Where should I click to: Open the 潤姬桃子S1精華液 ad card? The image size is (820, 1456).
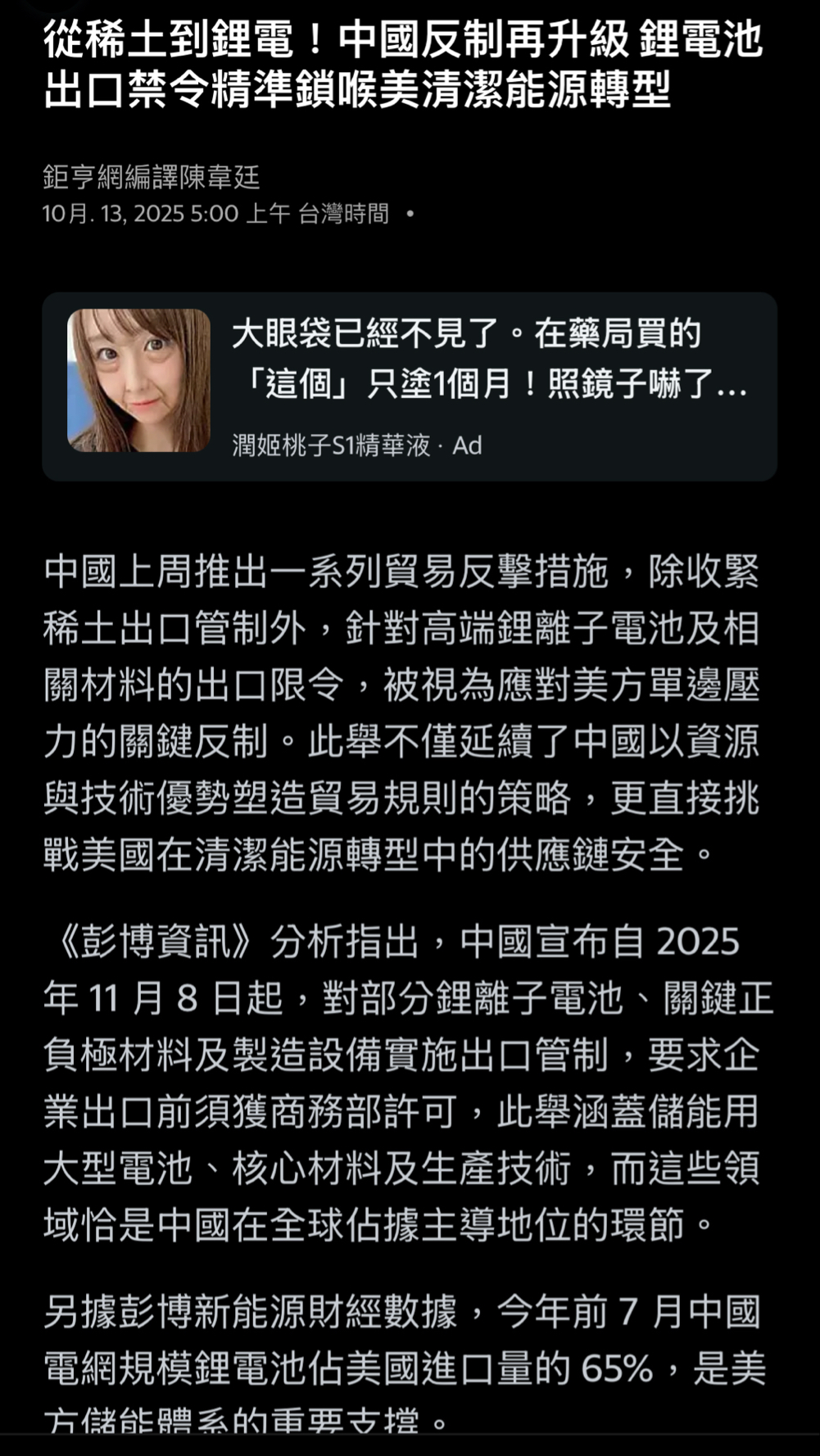pyautogui.click(x=410, y=386)
